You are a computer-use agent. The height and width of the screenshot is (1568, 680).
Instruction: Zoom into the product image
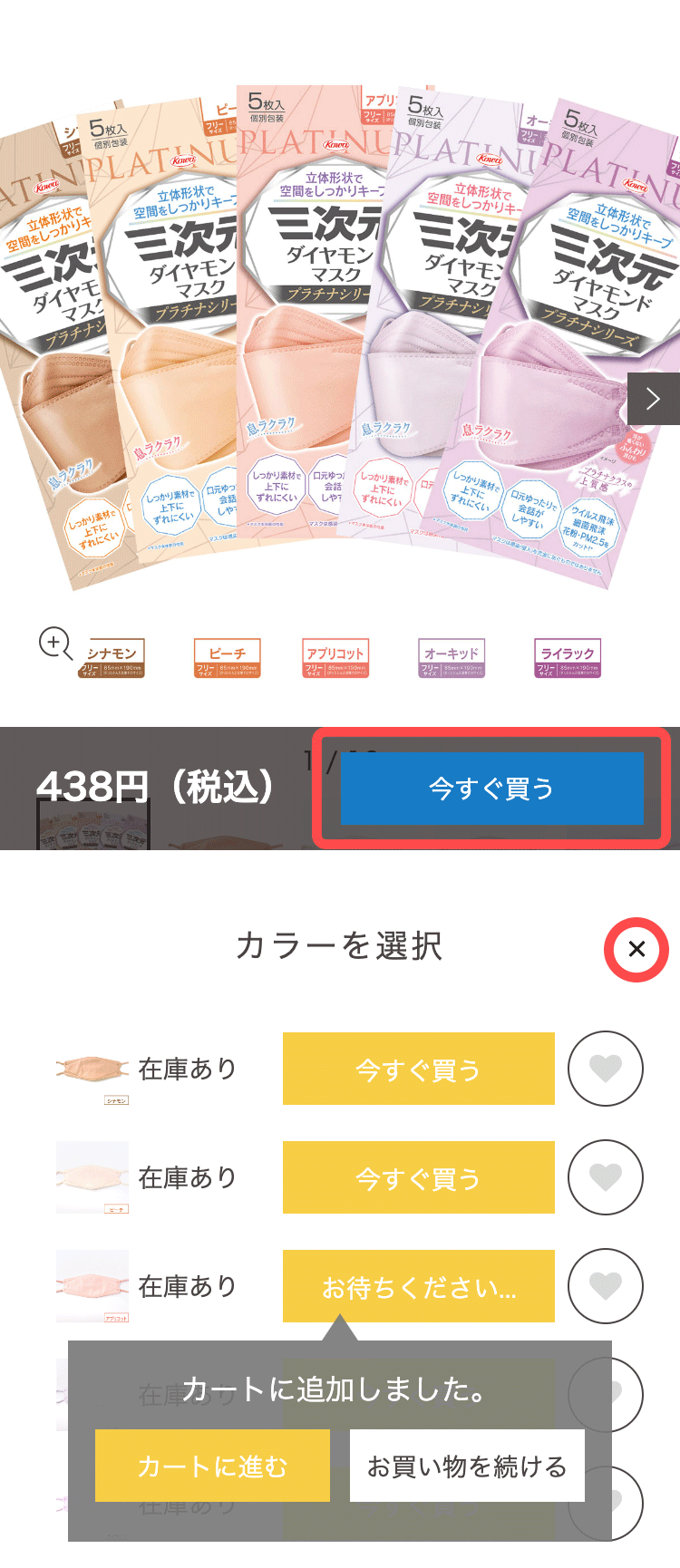coord(54,644)
